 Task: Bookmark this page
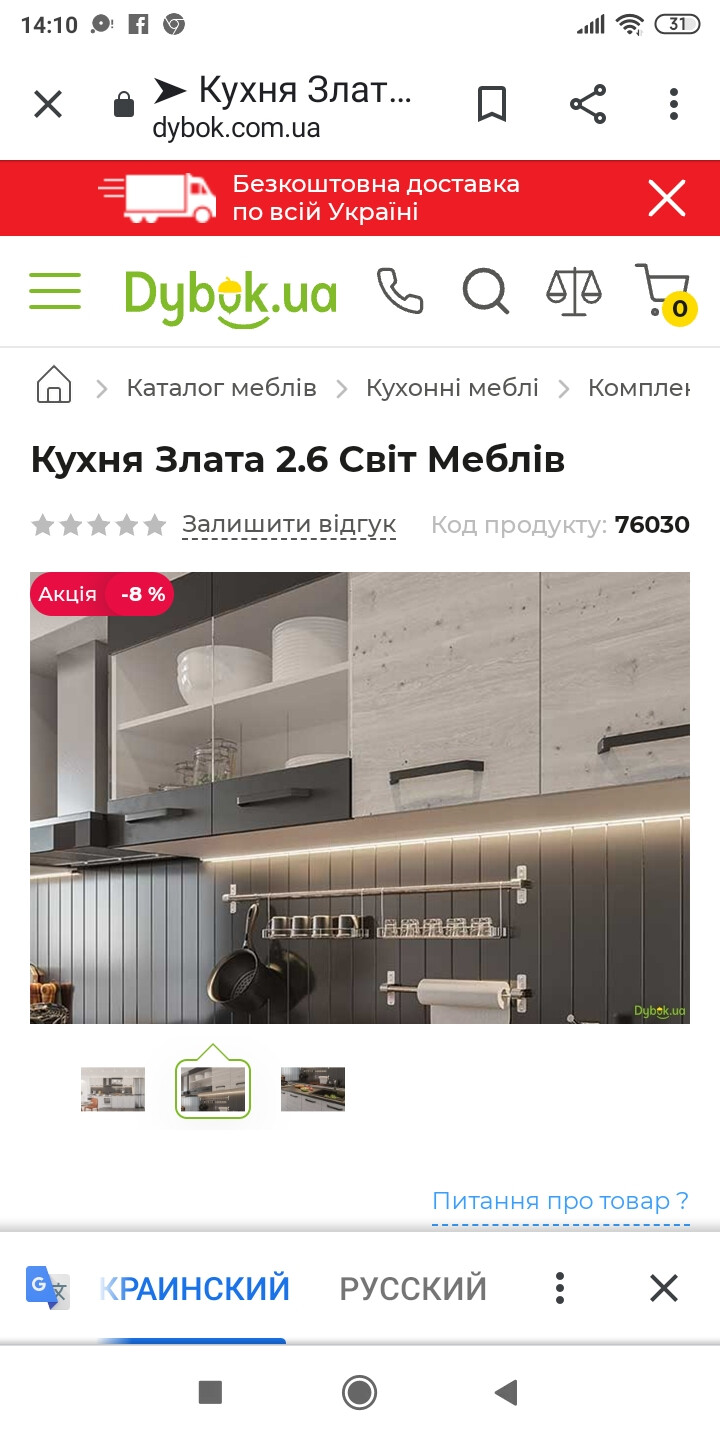pyautogui.click(x=491, y=104)
